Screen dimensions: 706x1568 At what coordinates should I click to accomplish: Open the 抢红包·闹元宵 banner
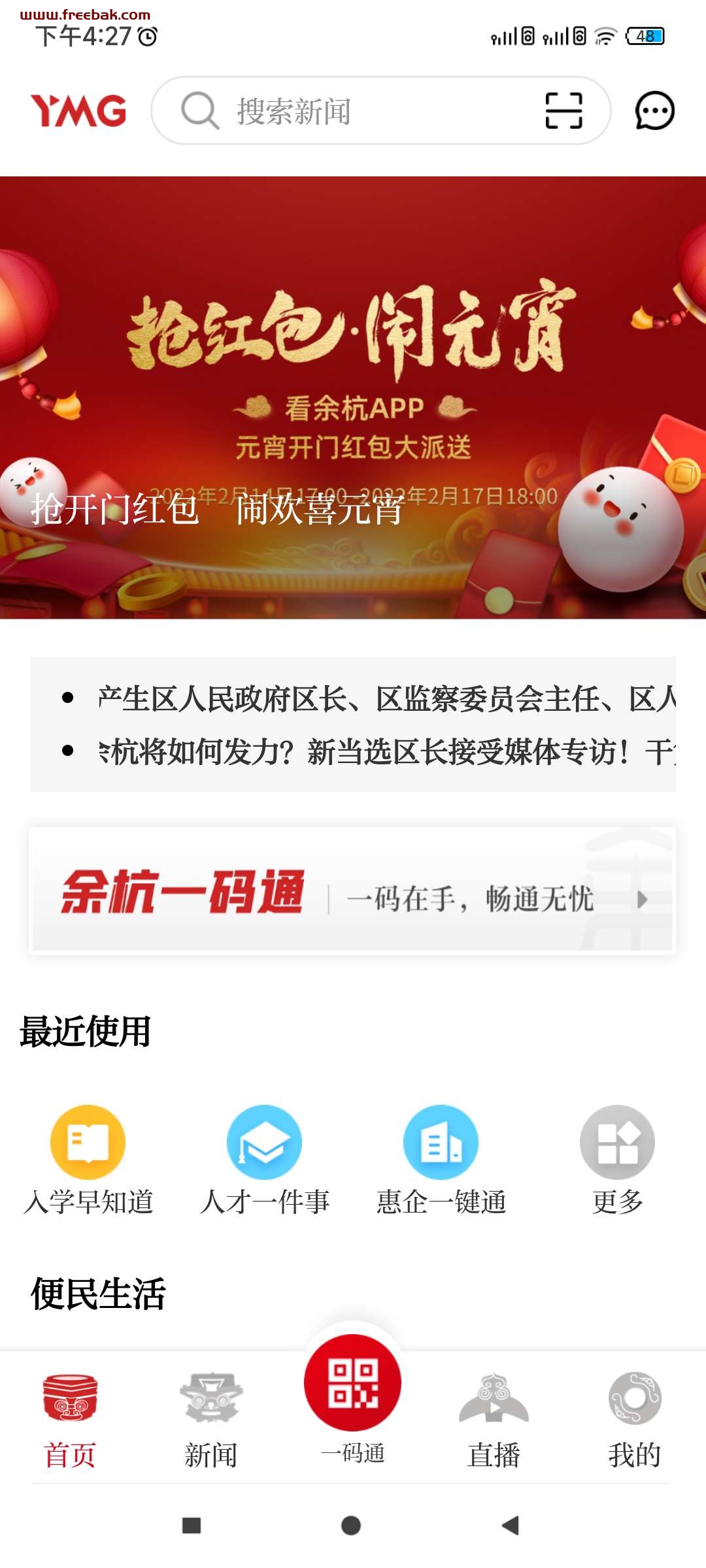tap(353, 397)
